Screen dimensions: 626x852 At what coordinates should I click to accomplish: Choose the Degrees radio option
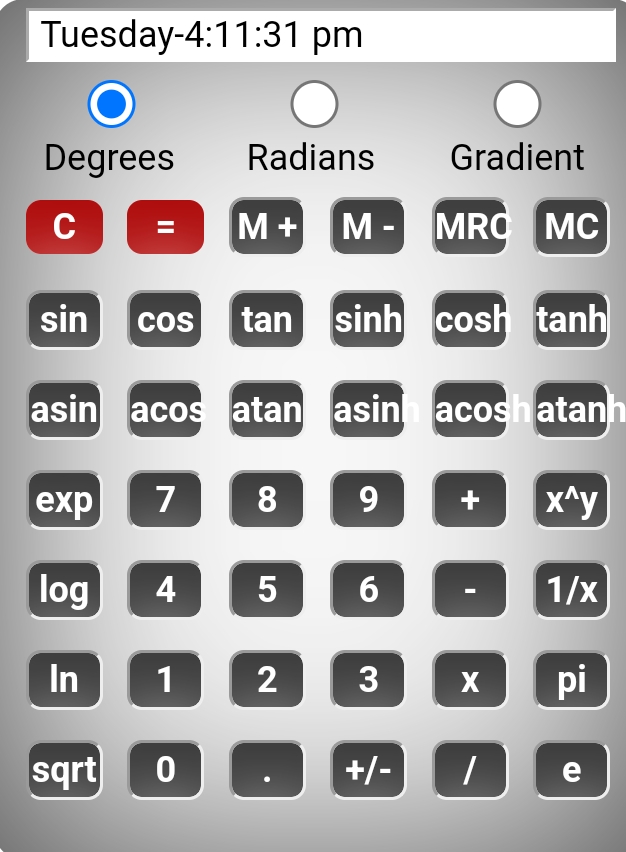(x=111, y=104)
